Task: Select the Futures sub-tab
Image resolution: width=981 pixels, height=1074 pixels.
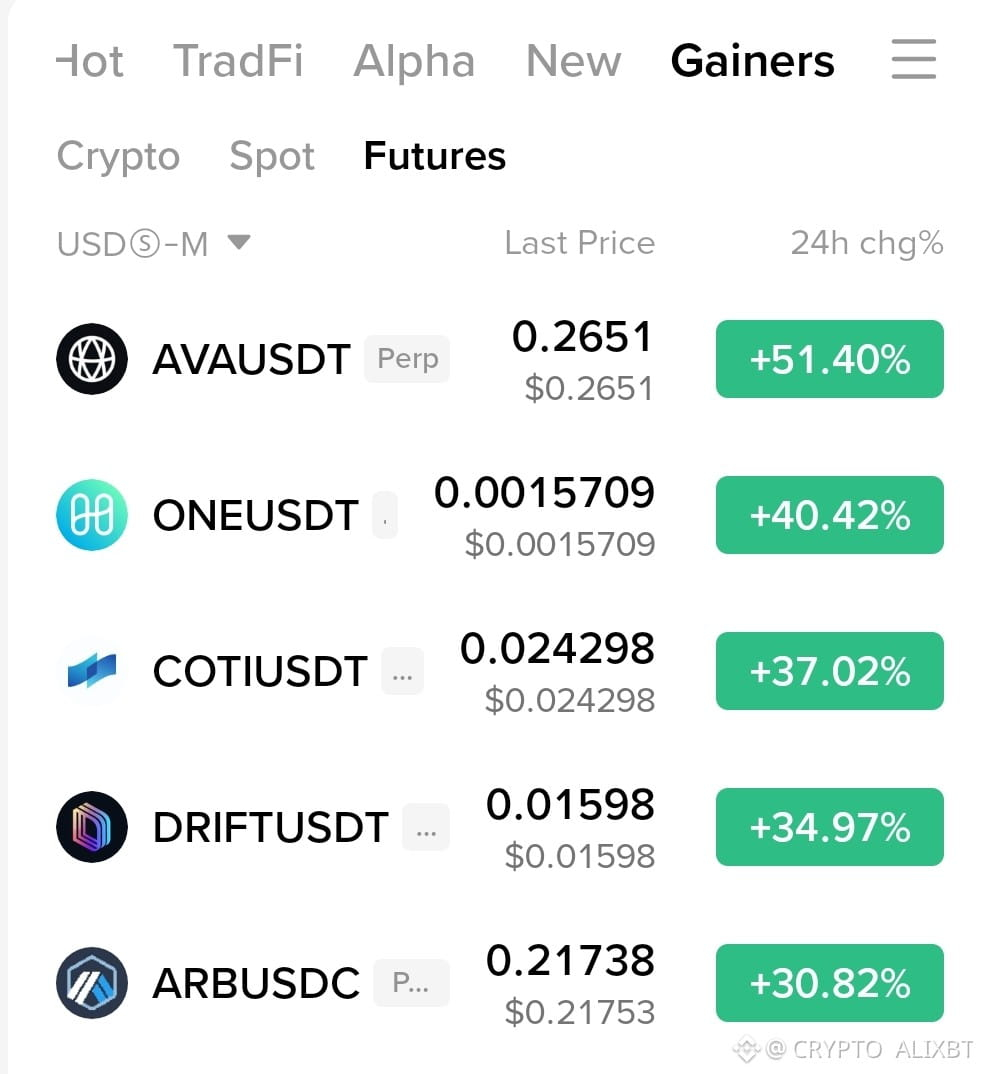Action: (x=434, y=155)
